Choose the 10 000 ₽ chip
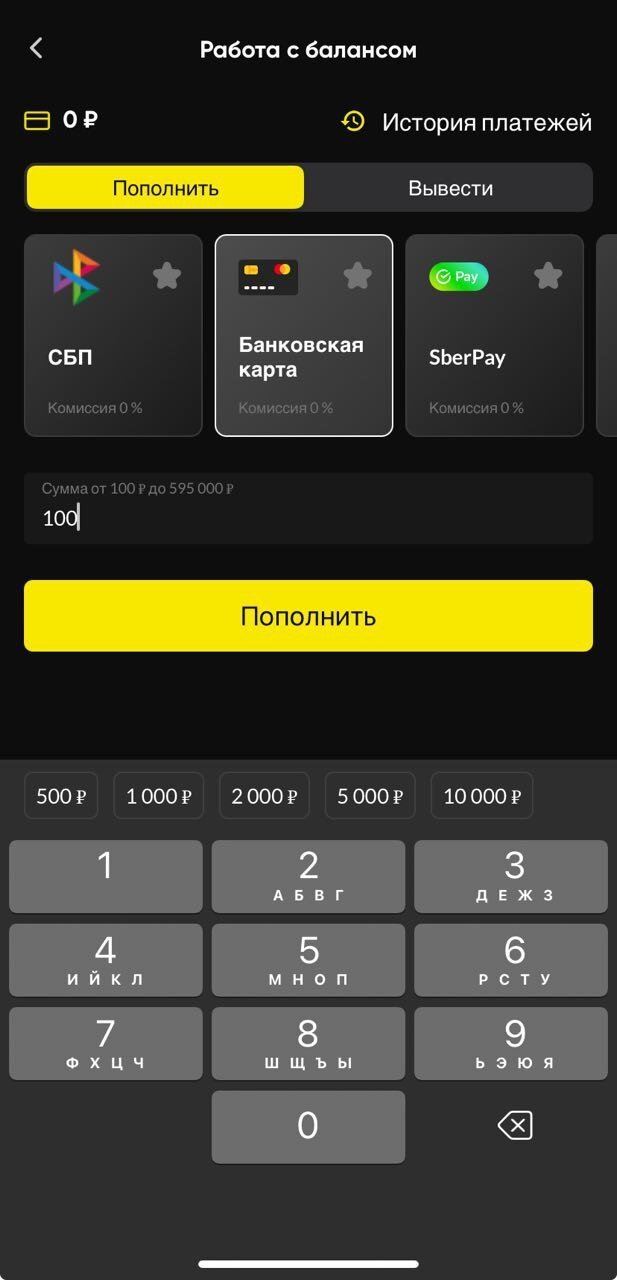The height and width of the screenshot is (1280, 617). coord(482,796)
